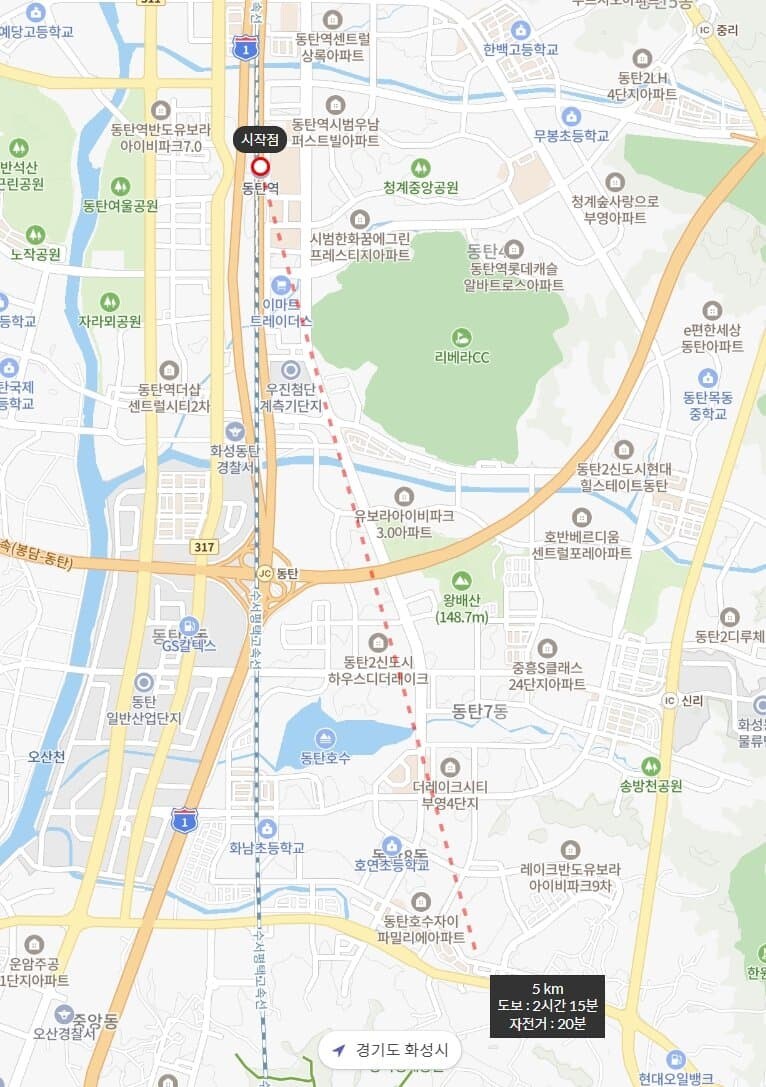Open the 동탄호수 lake marker
This screenshot has width=766, height=1087.
click(325, 738)
